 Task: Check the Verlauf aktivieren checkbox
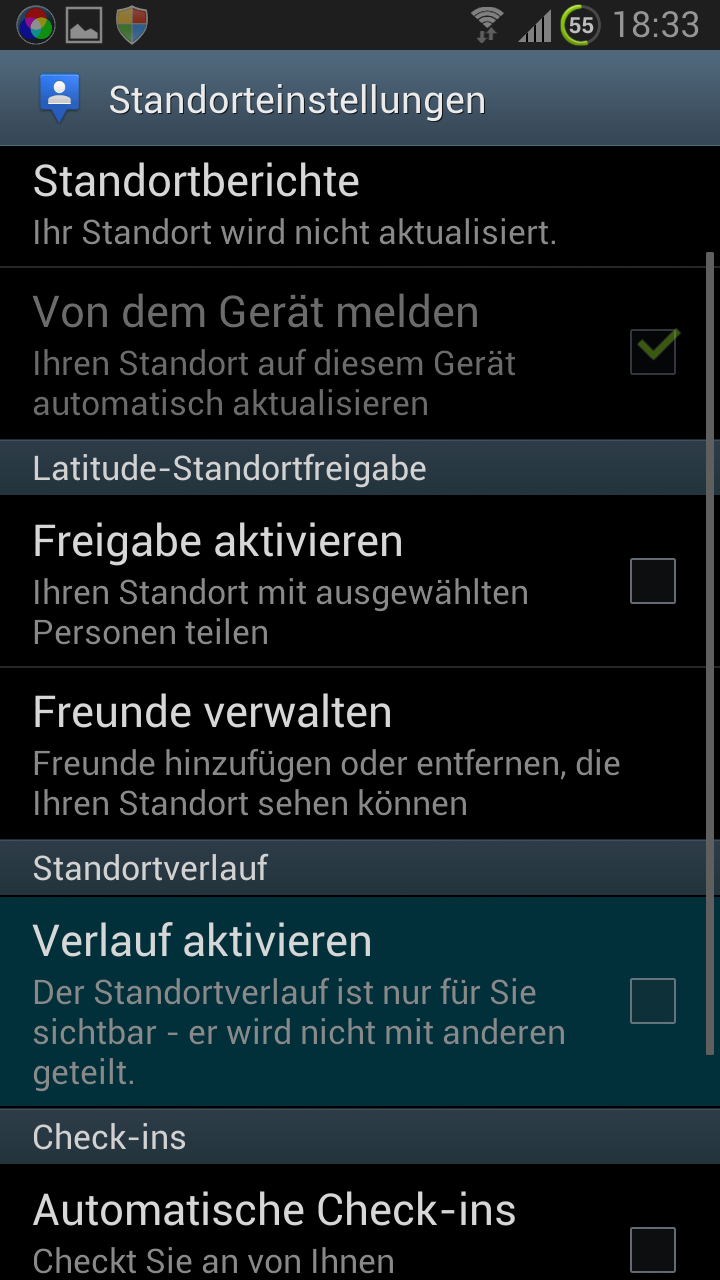click(x=652, y=1001)
